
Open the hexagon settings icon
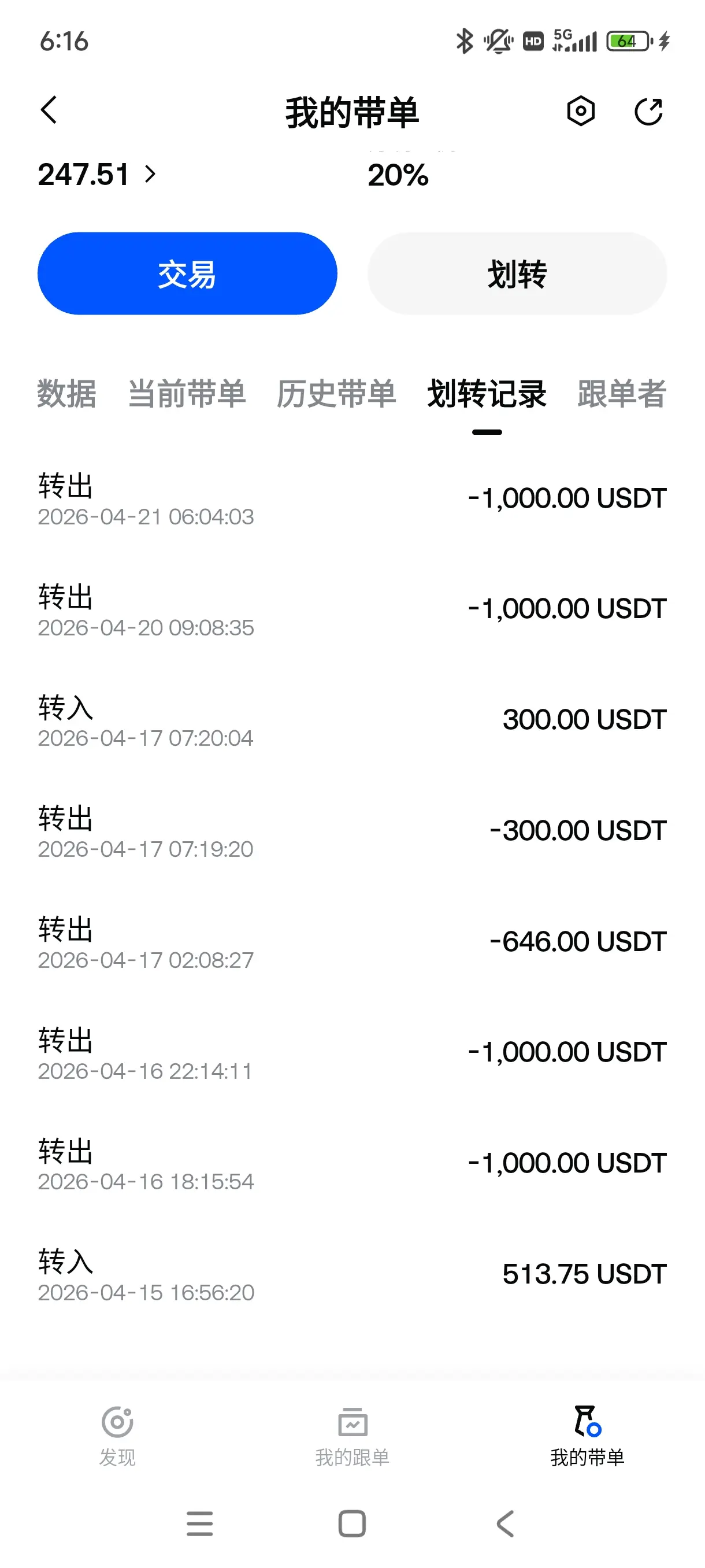coord(580,111)
